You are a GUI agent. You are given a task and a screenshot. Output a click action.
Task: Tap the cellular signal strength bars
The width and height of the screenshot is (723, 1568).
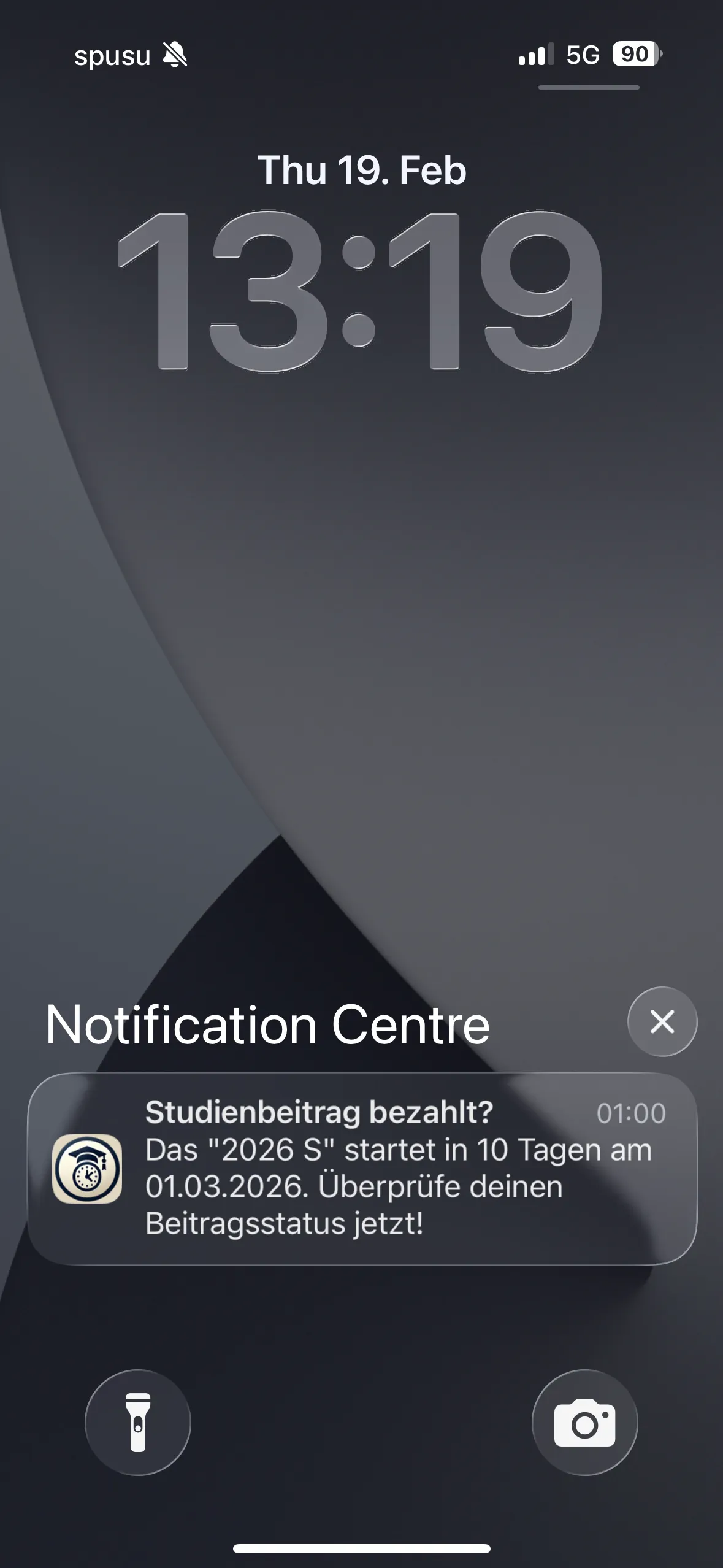[535, 56]
